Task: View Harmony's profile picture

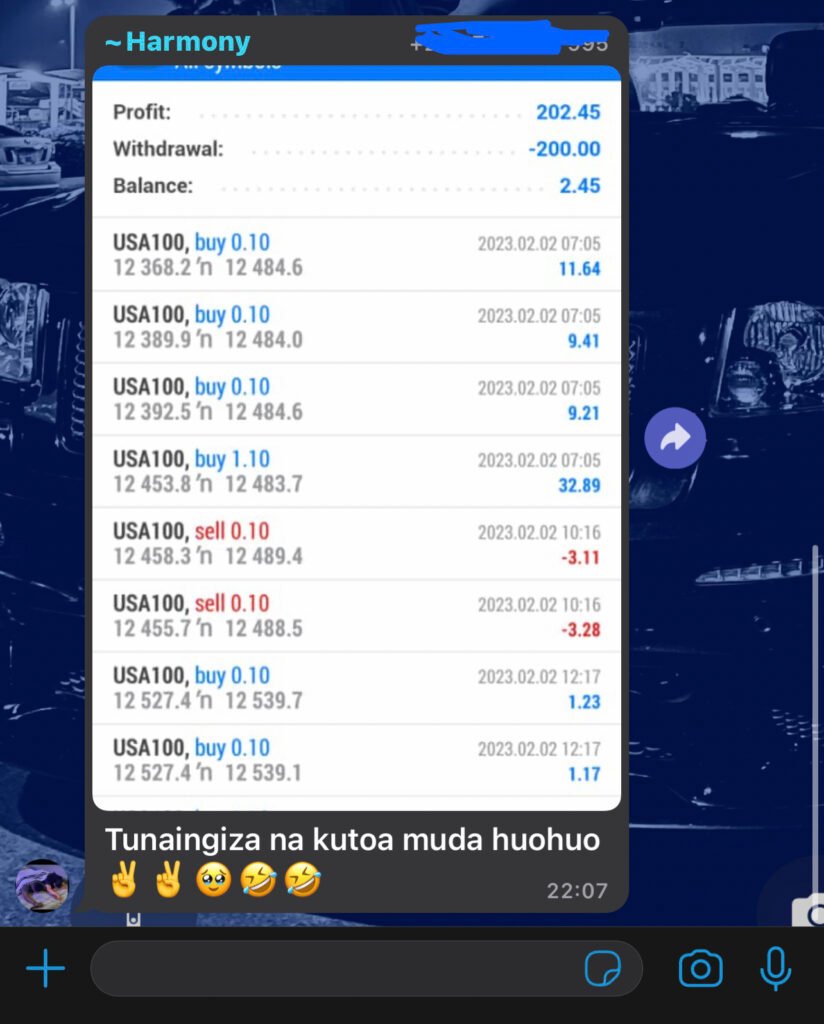Action: coord(42,885)
